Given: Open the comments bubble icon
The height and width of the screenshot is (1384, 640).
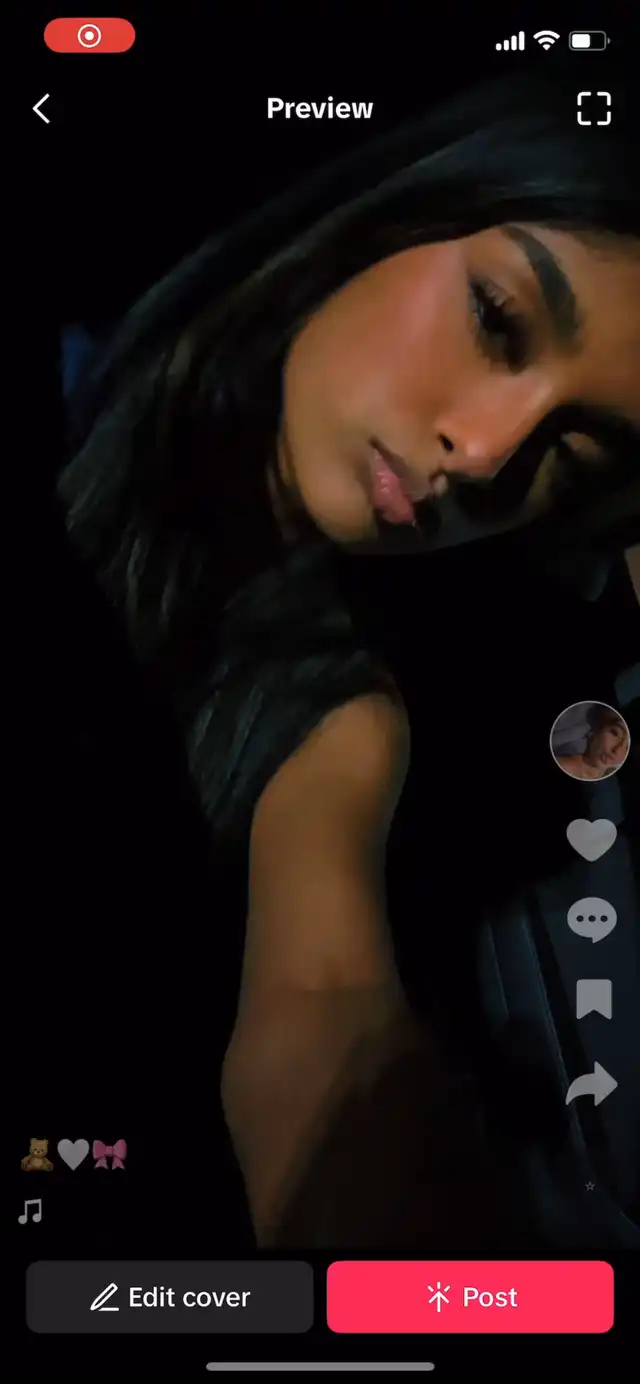Looking at the screenshot, I should tap(591, 920).
